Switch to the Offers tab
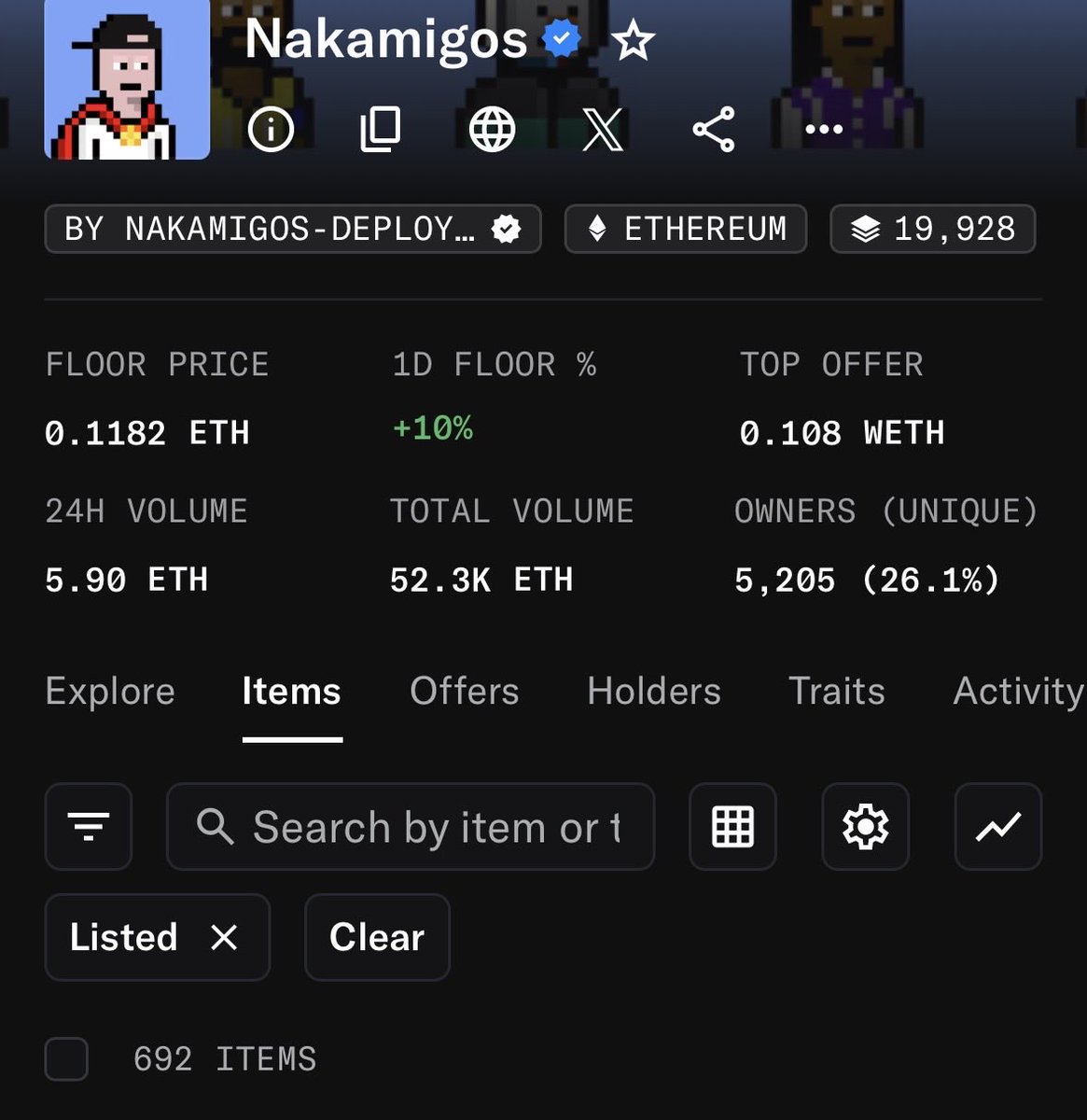 click(x=464, y=692)
